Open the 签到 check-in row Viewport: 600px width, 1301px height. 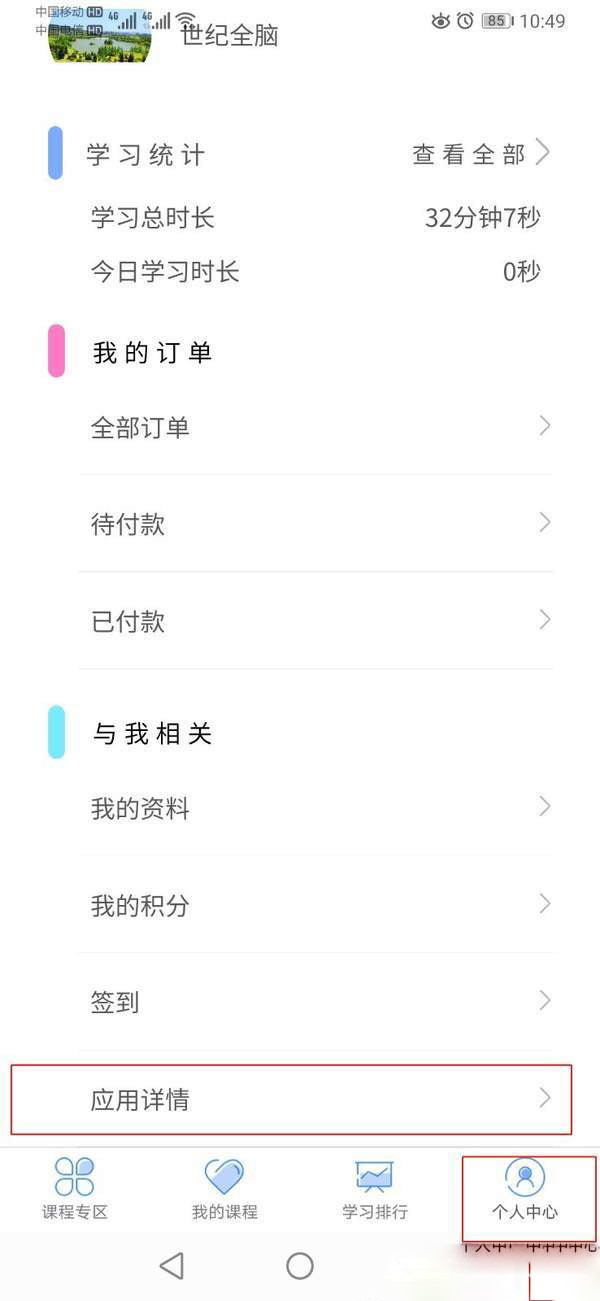click(316, 1002)
